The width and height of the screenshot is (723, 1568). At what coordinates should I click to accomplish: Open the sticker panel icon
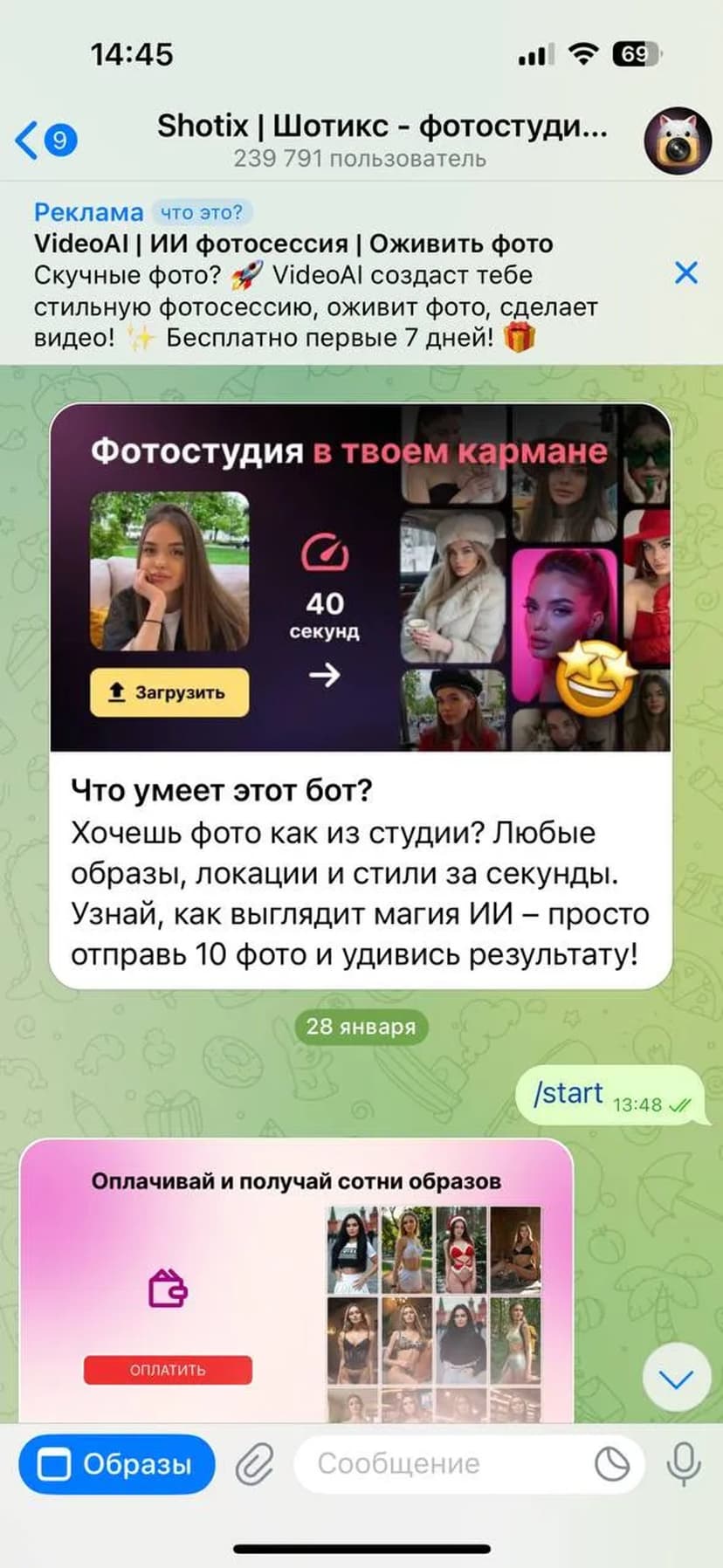click(x=612, y=1464)
